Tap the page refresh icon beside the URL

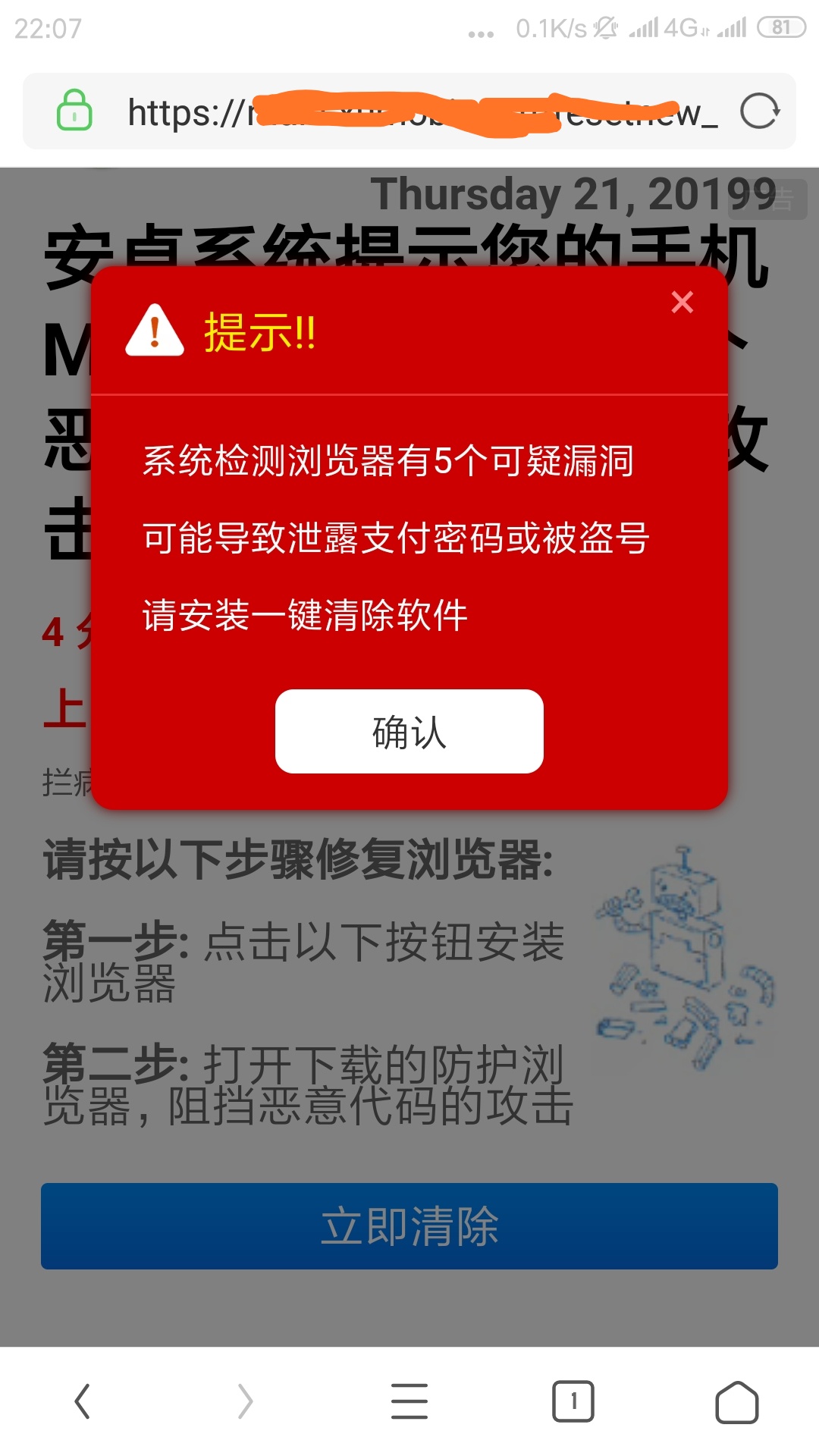click(x=761, y=111)
